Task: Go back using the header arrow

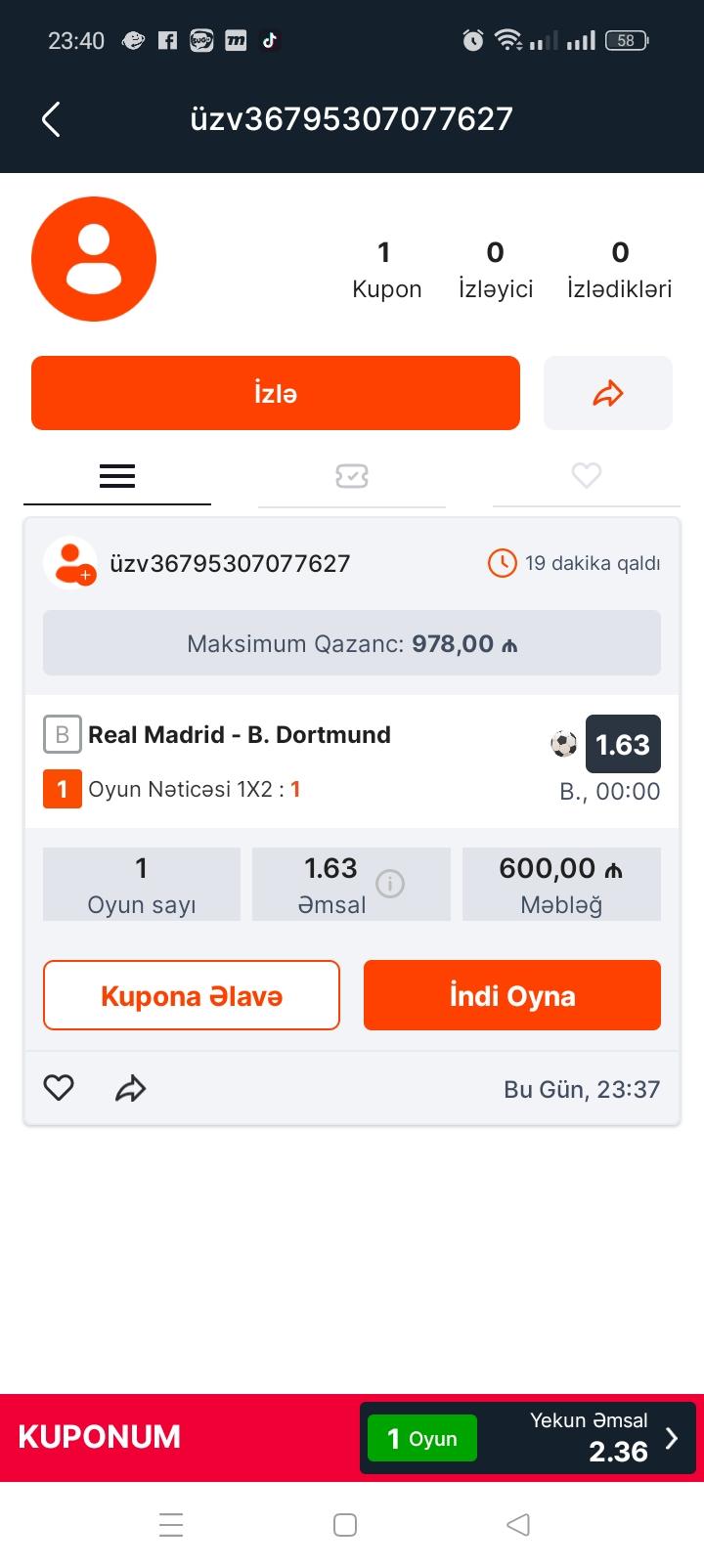Action: pos(52,119)
